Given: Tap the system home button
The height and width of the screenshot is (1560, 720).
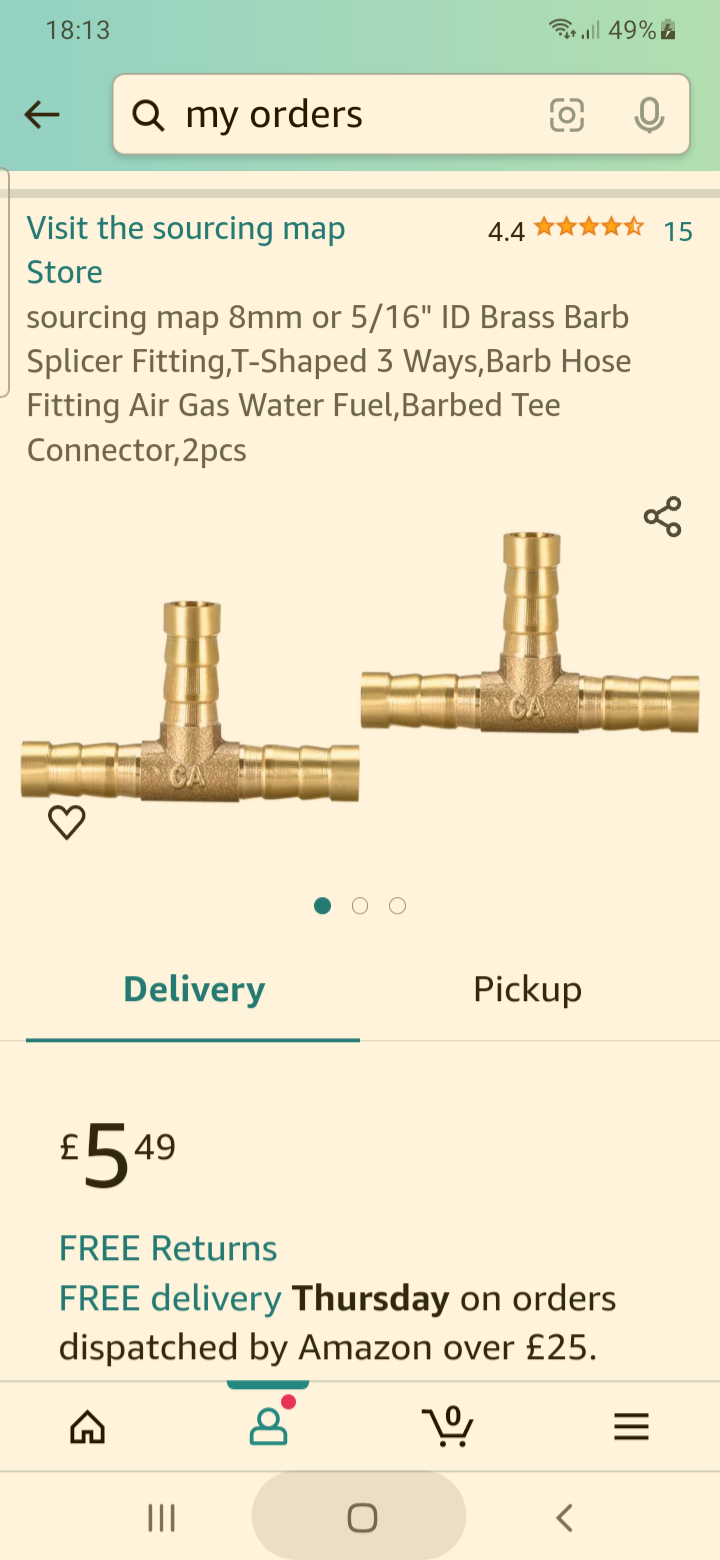Looking at the screenshot, I should pos(361,1518).
